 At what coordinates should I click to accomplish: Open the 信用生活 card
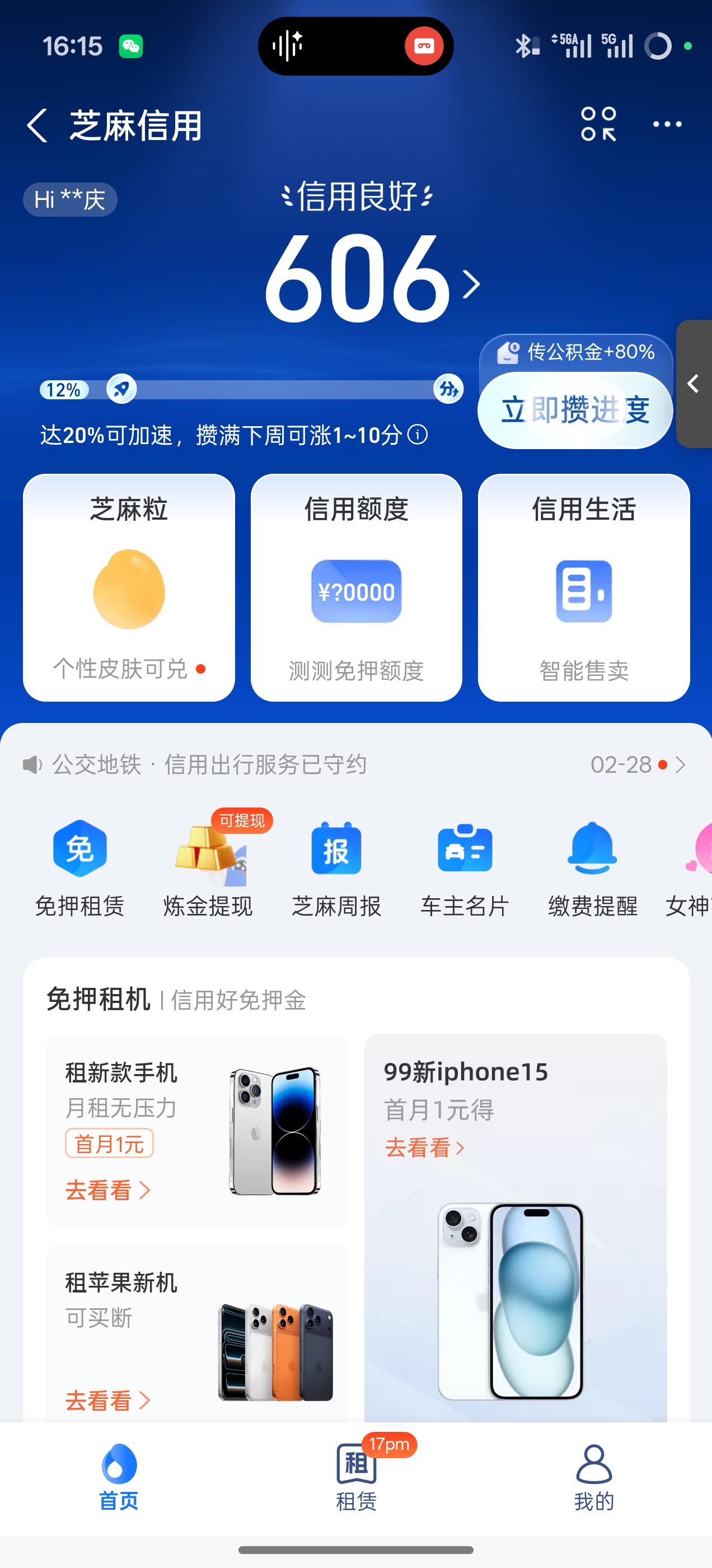coord(584,587)
